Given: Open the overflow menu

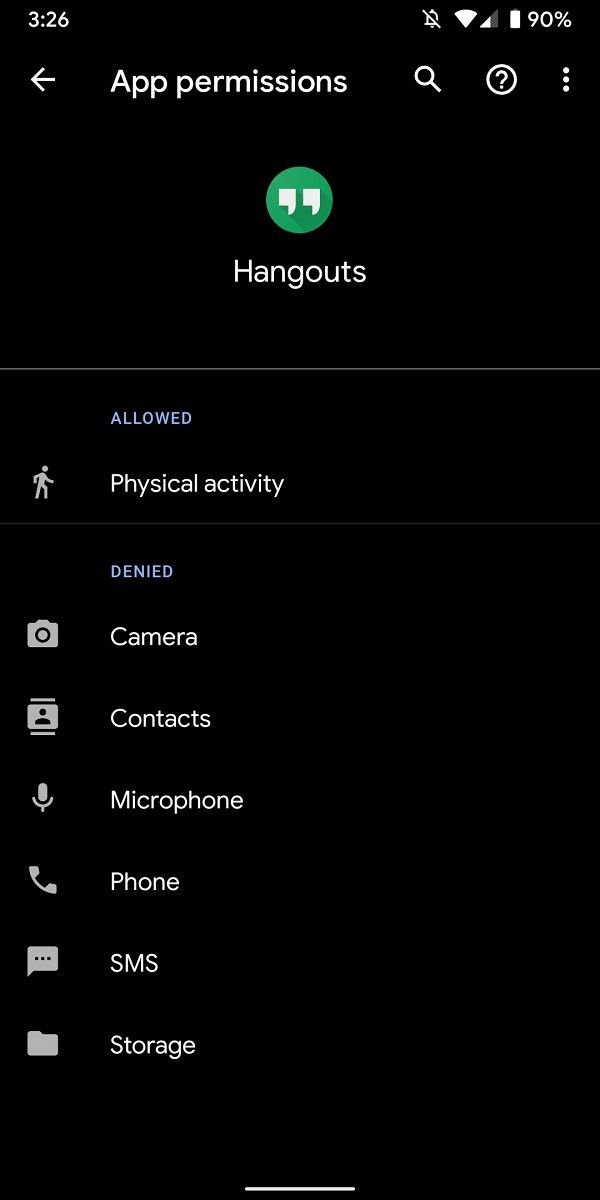Looking at the screenshot, I should (566, 80).
